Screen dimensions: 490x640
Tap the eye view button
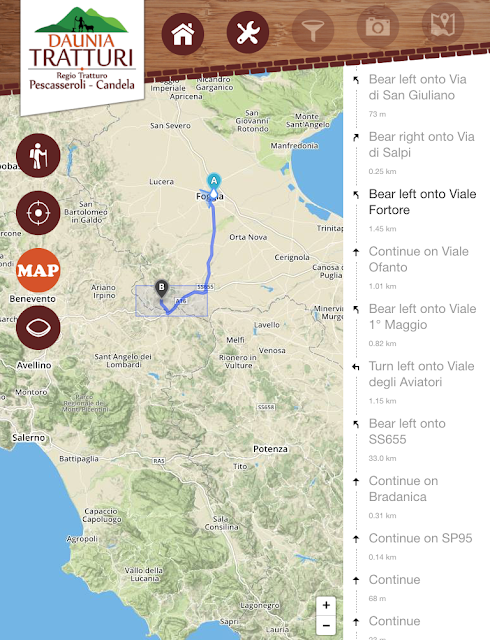(x=38, y=328)
